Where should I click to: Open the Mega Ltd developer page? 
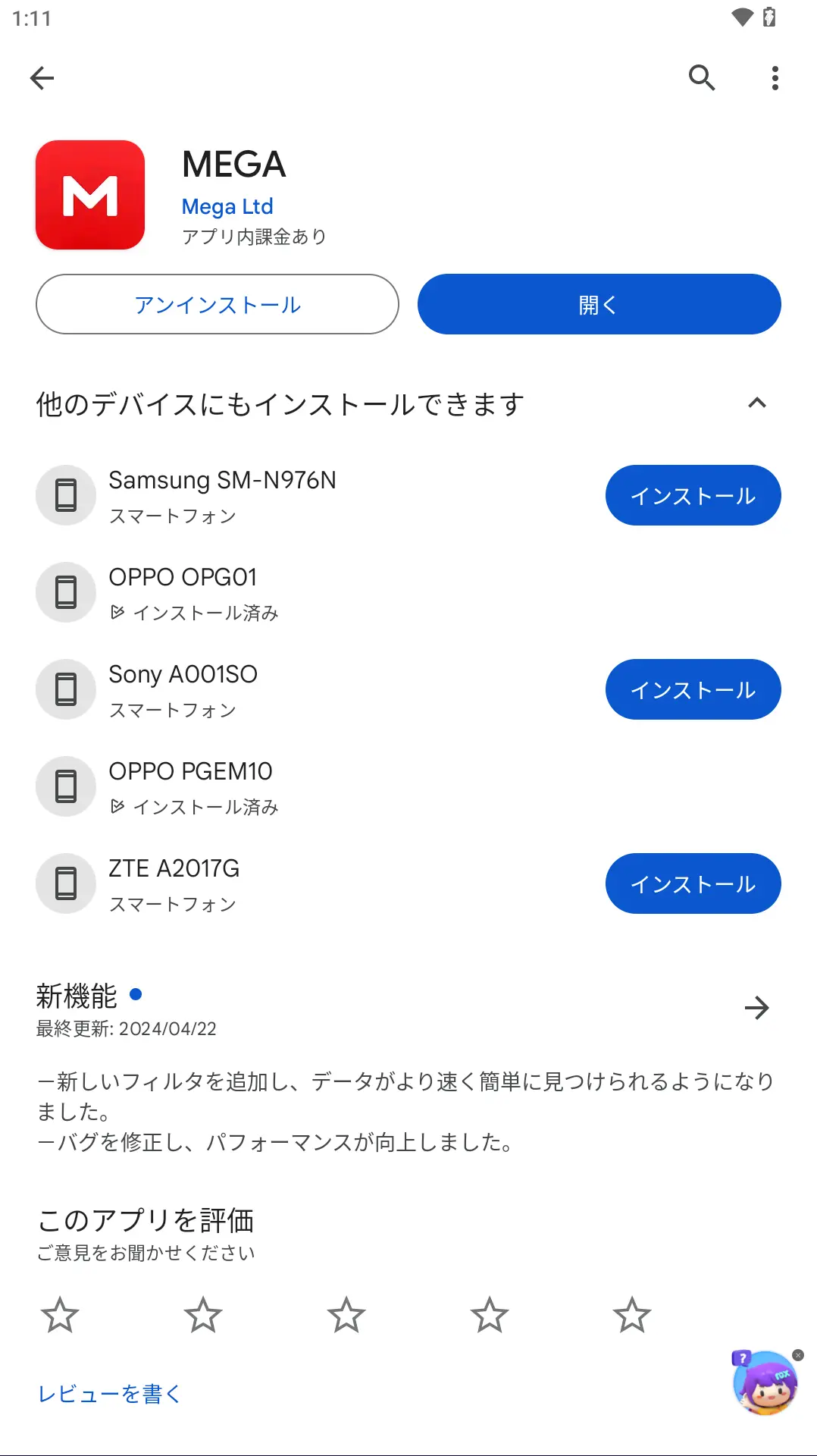[x=227, y=206]
